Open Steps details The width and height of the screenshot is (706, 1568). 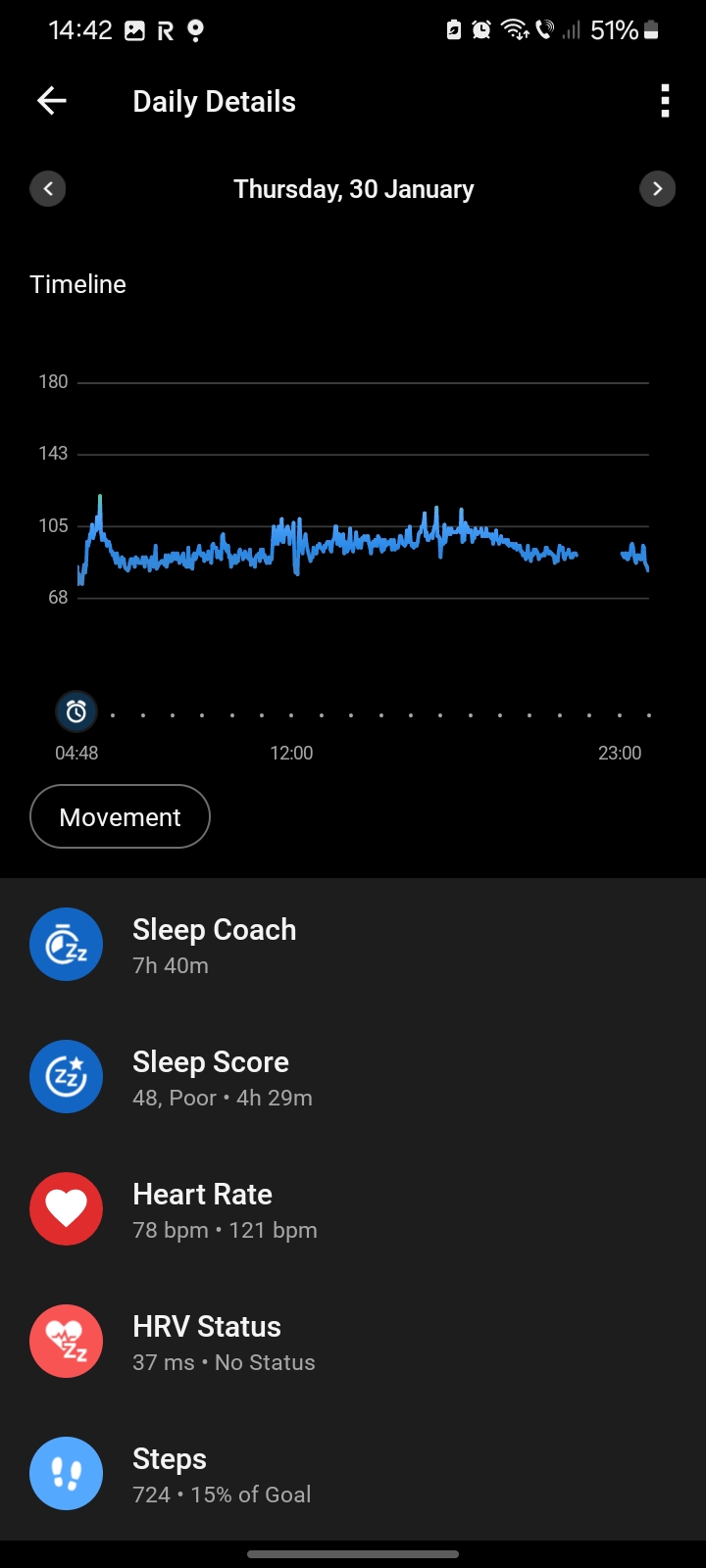(x=353, y=1474)
